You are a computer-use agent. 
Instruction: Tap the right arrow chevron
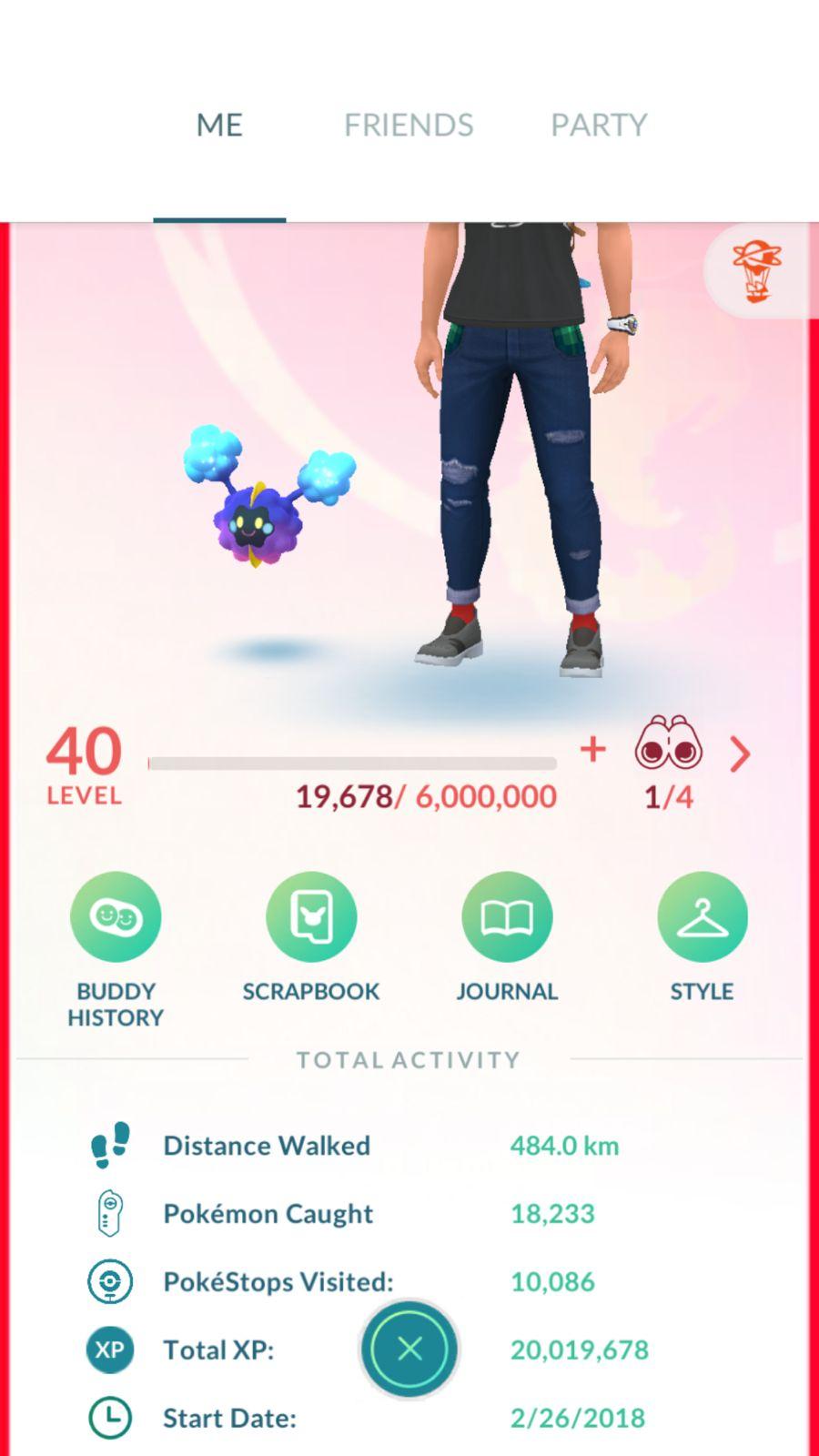click(741, 754)
